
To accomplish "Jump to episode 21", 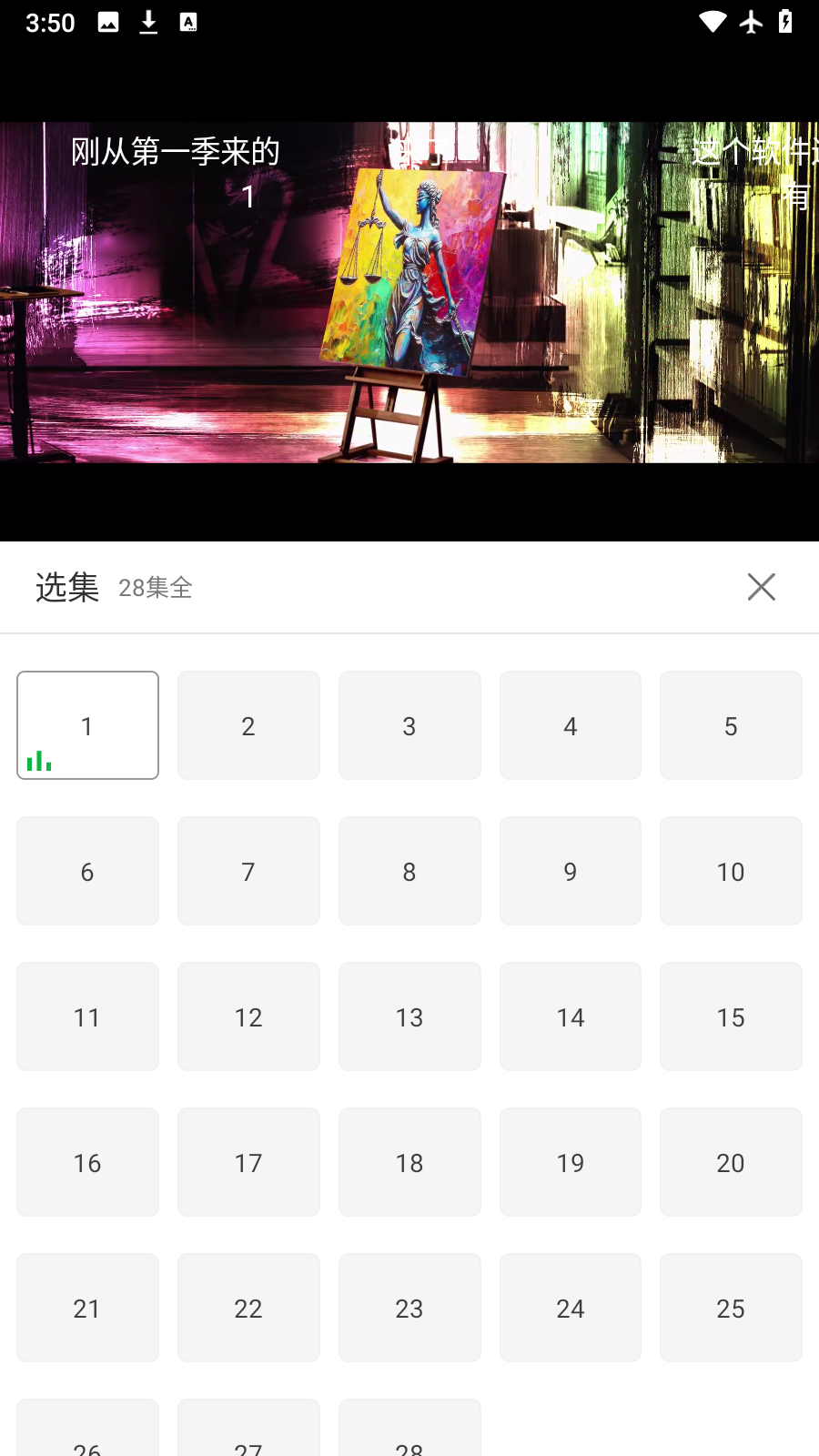I will coord(87,1308).
